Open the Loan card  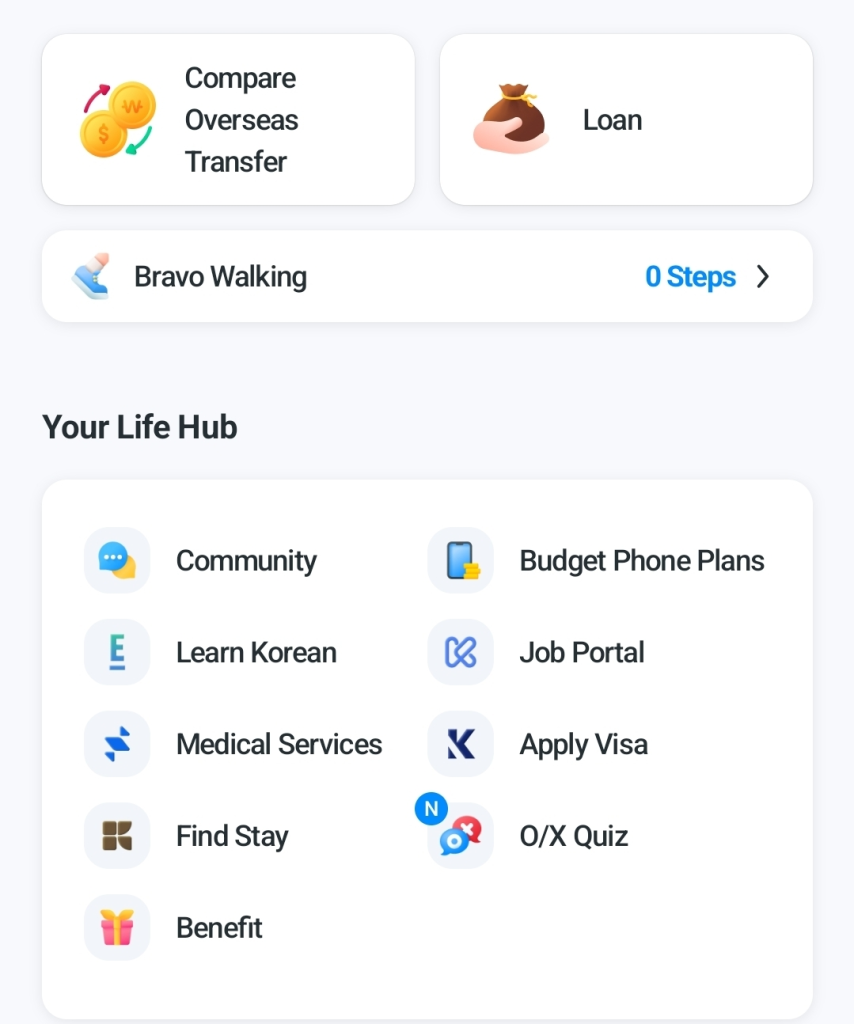(x=626, y=120)
